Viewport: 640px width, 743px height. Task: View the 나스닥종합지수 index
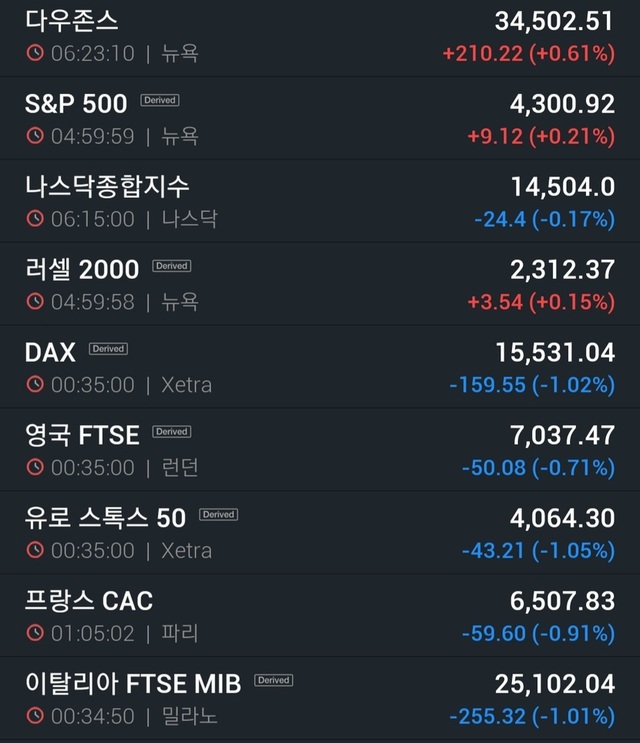coord(106,186)
